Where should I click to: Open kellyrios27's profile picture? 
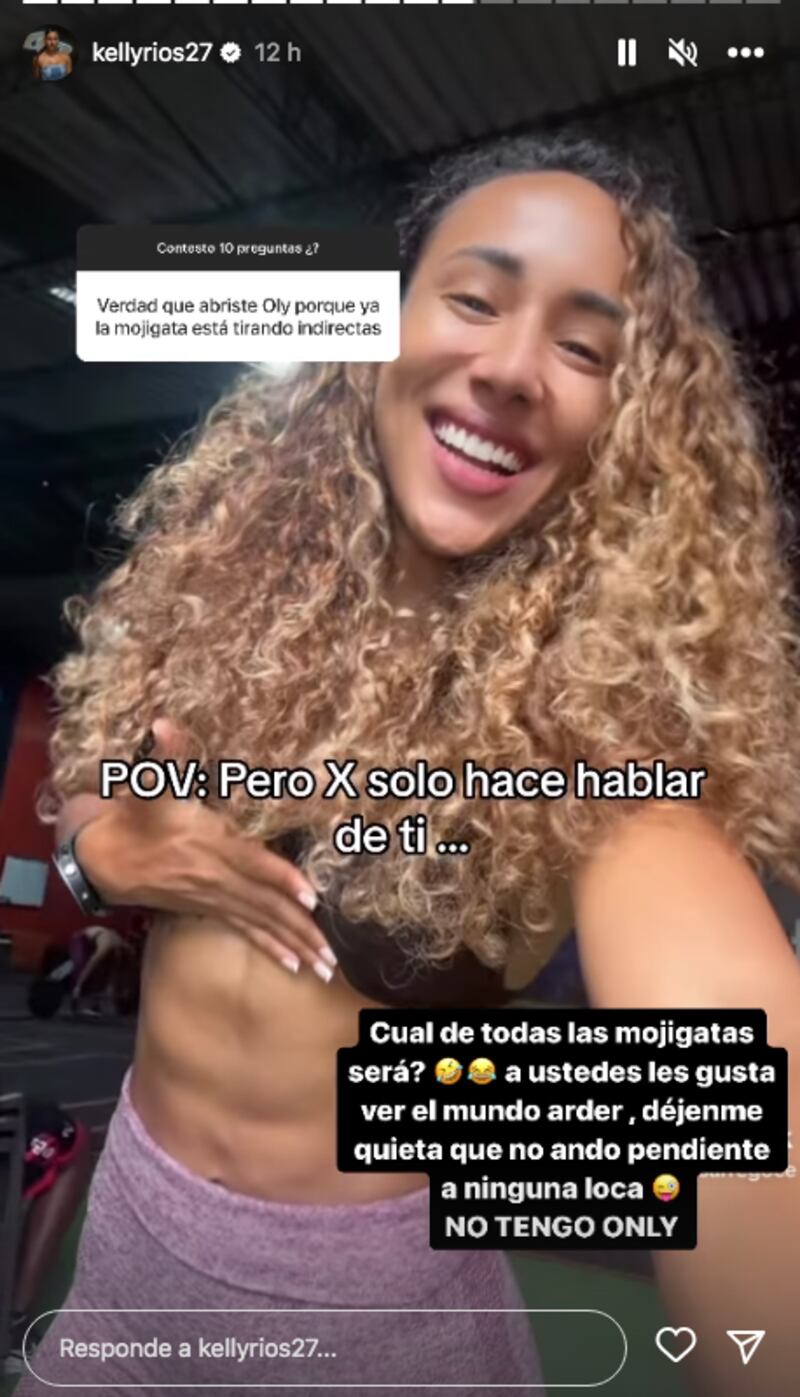[x=51, y=53]
